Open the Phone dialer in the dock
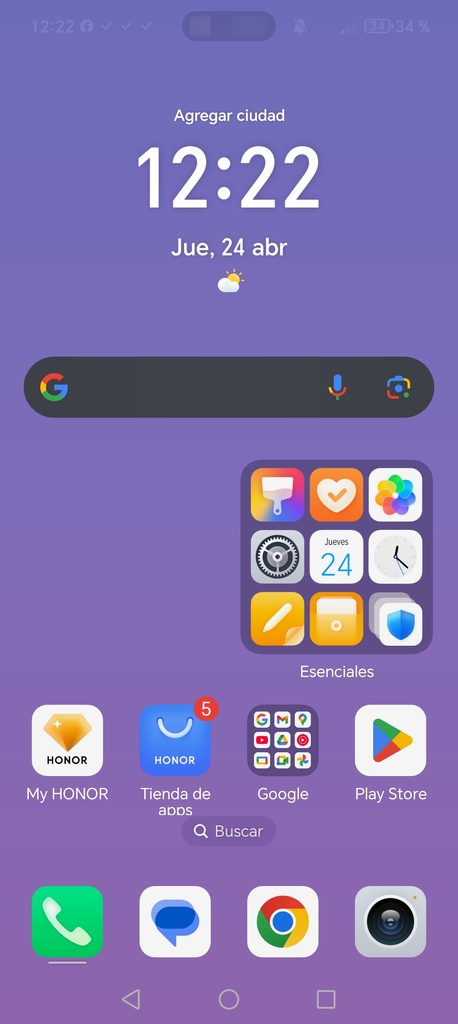The image size is (458, 1024). click(x=67, y=921)
